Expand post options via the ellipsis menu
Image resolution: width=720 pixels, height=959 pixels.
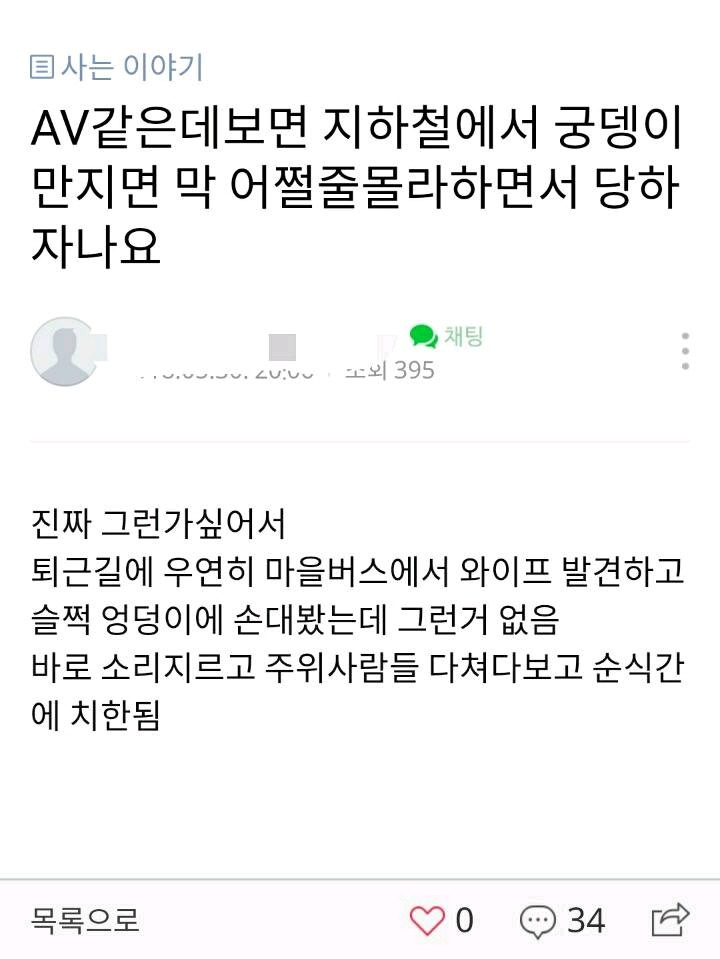tap(684, 349)
